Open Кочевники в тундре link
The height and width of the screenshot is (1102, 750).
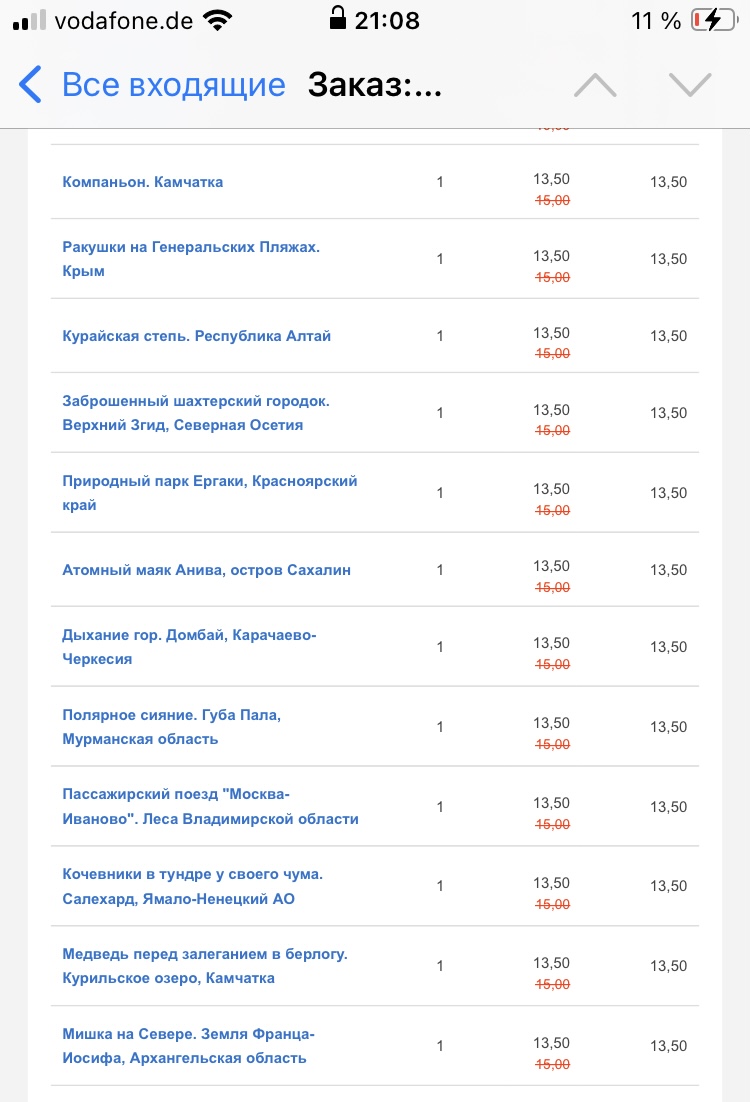coord(192,886)
